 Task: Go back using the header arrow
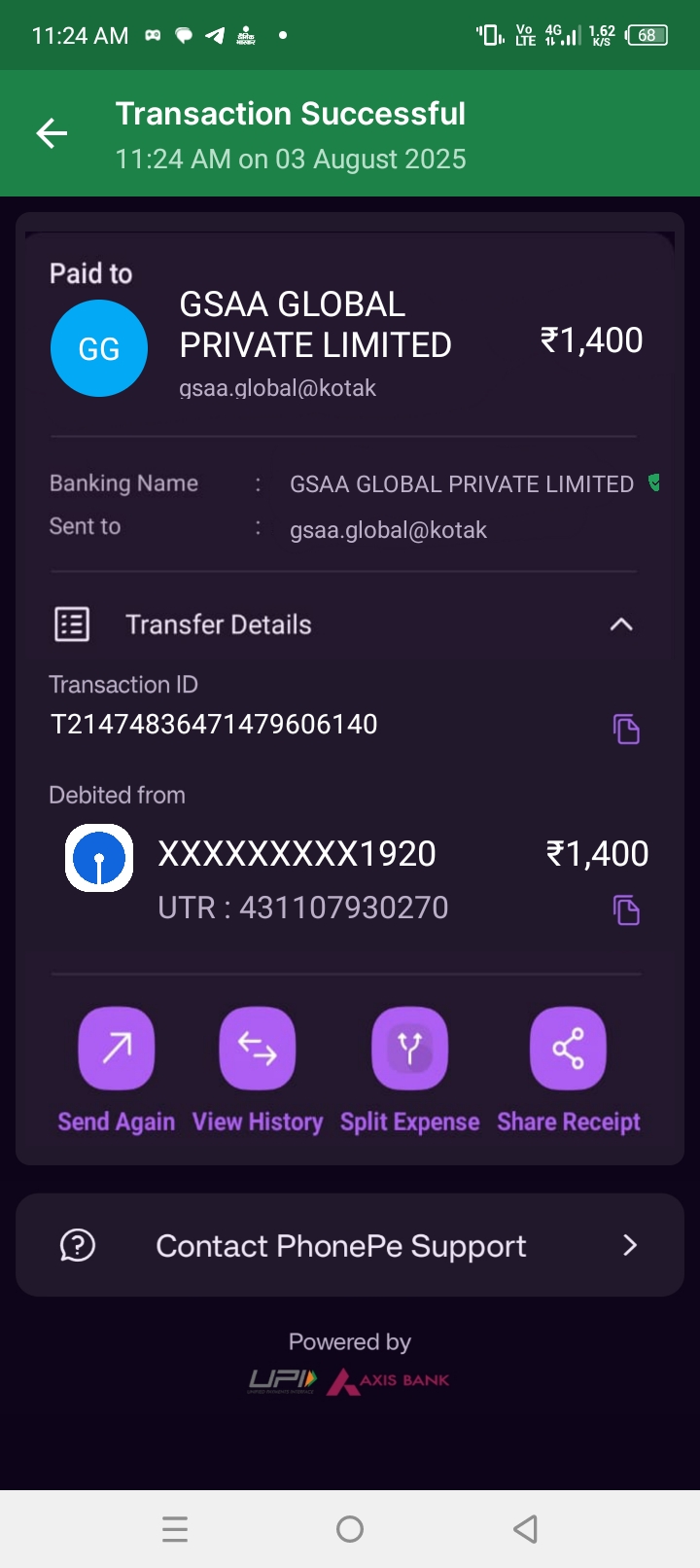tap(52, 133)
